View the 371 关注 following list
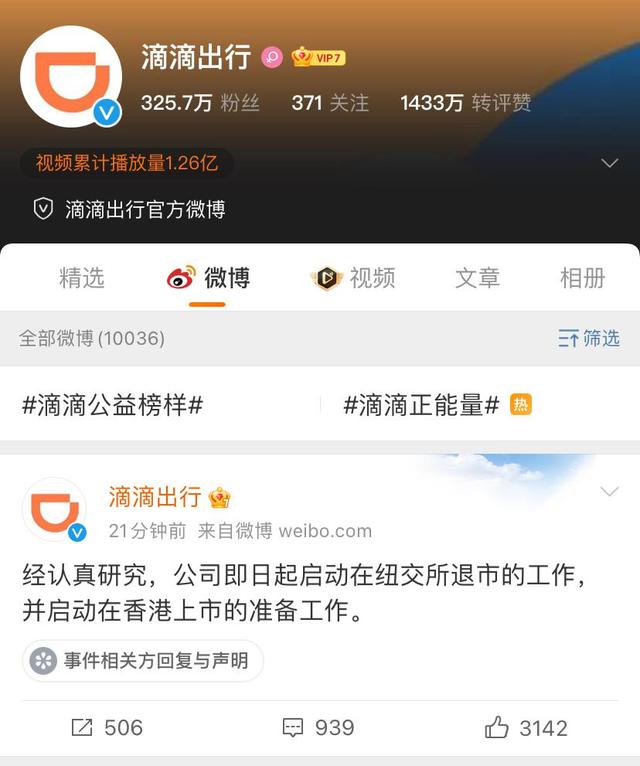Screen dimensions: 640x766 (330, 103)
